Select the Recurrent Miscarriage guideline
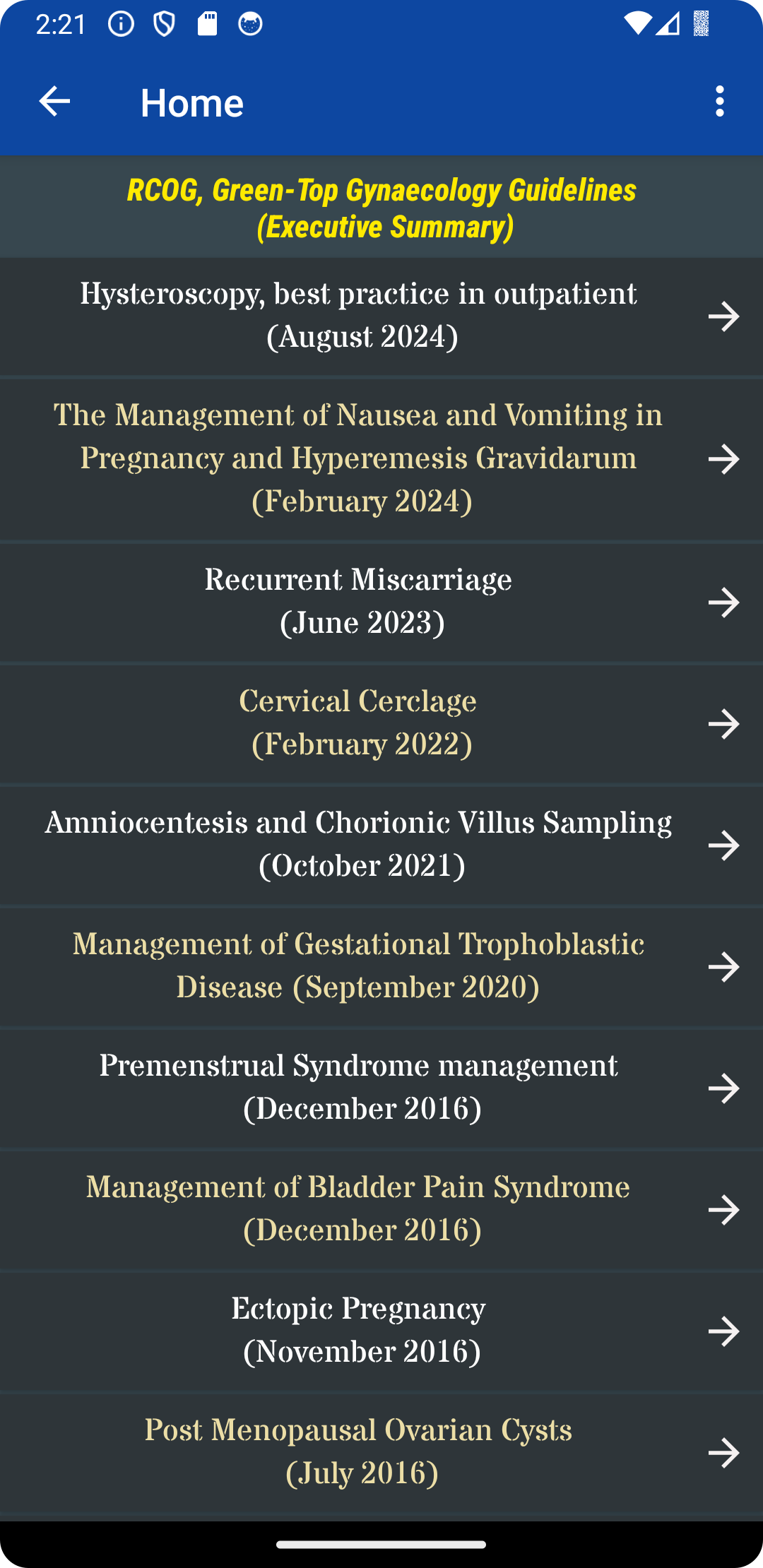This screenshot has width=763, height=1568. 381,602
